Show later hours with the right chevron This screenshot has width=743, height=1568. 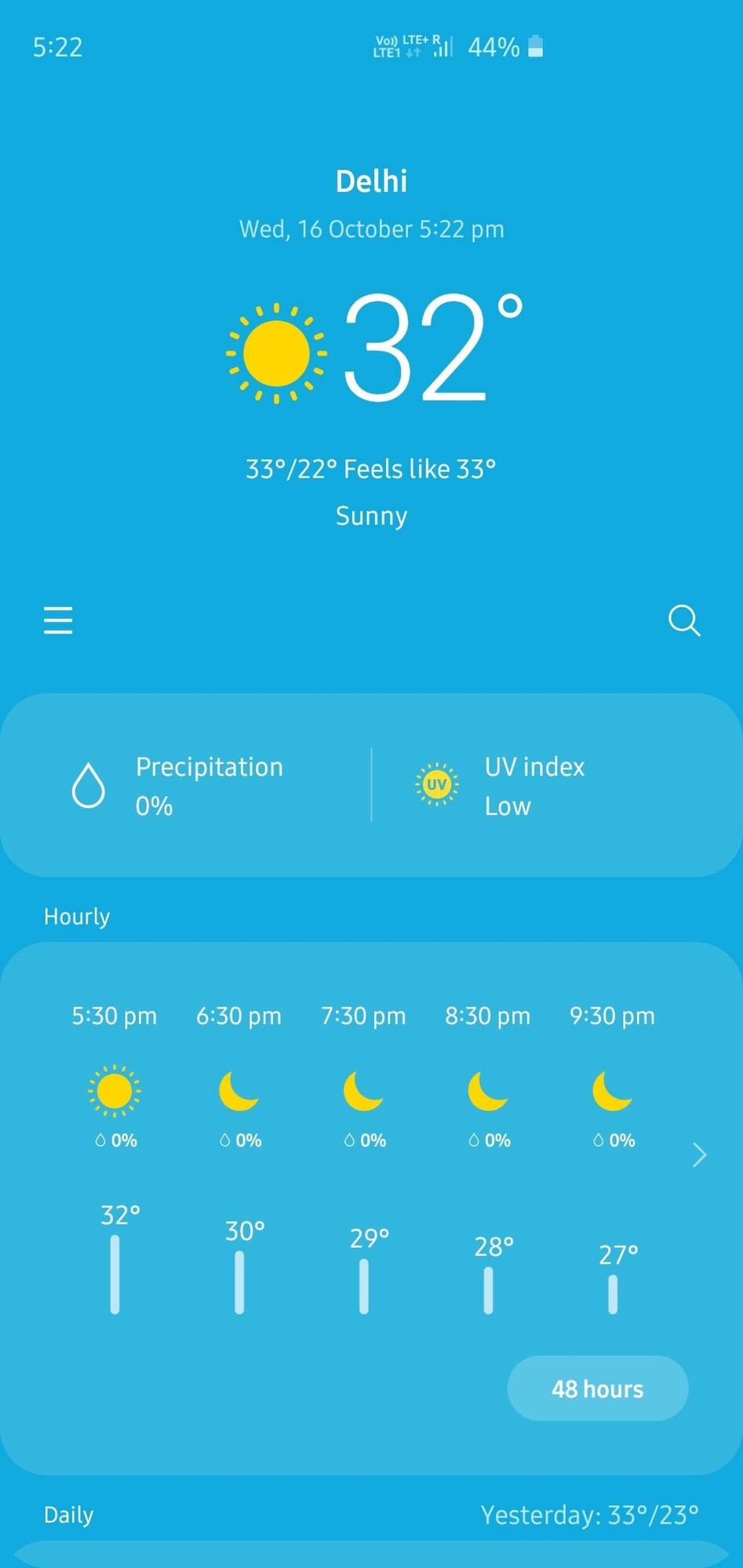pyautogui.click(x=699, y=1155)
